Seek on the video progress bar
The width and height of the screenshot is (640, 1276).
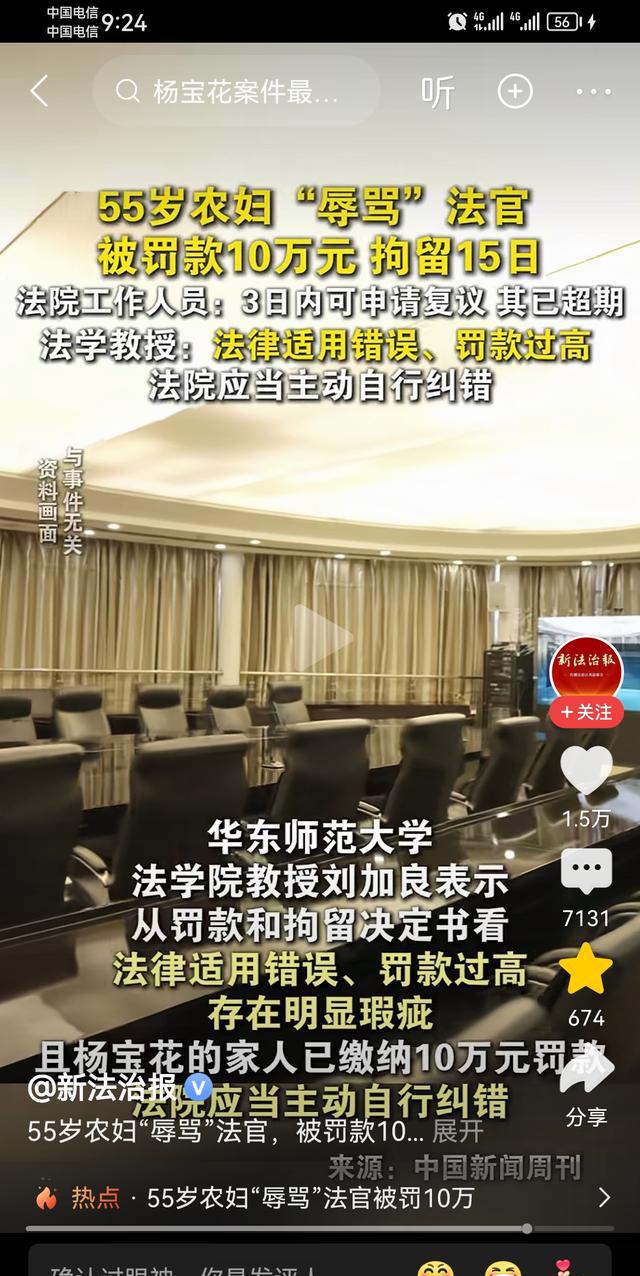pos(320,1228)
